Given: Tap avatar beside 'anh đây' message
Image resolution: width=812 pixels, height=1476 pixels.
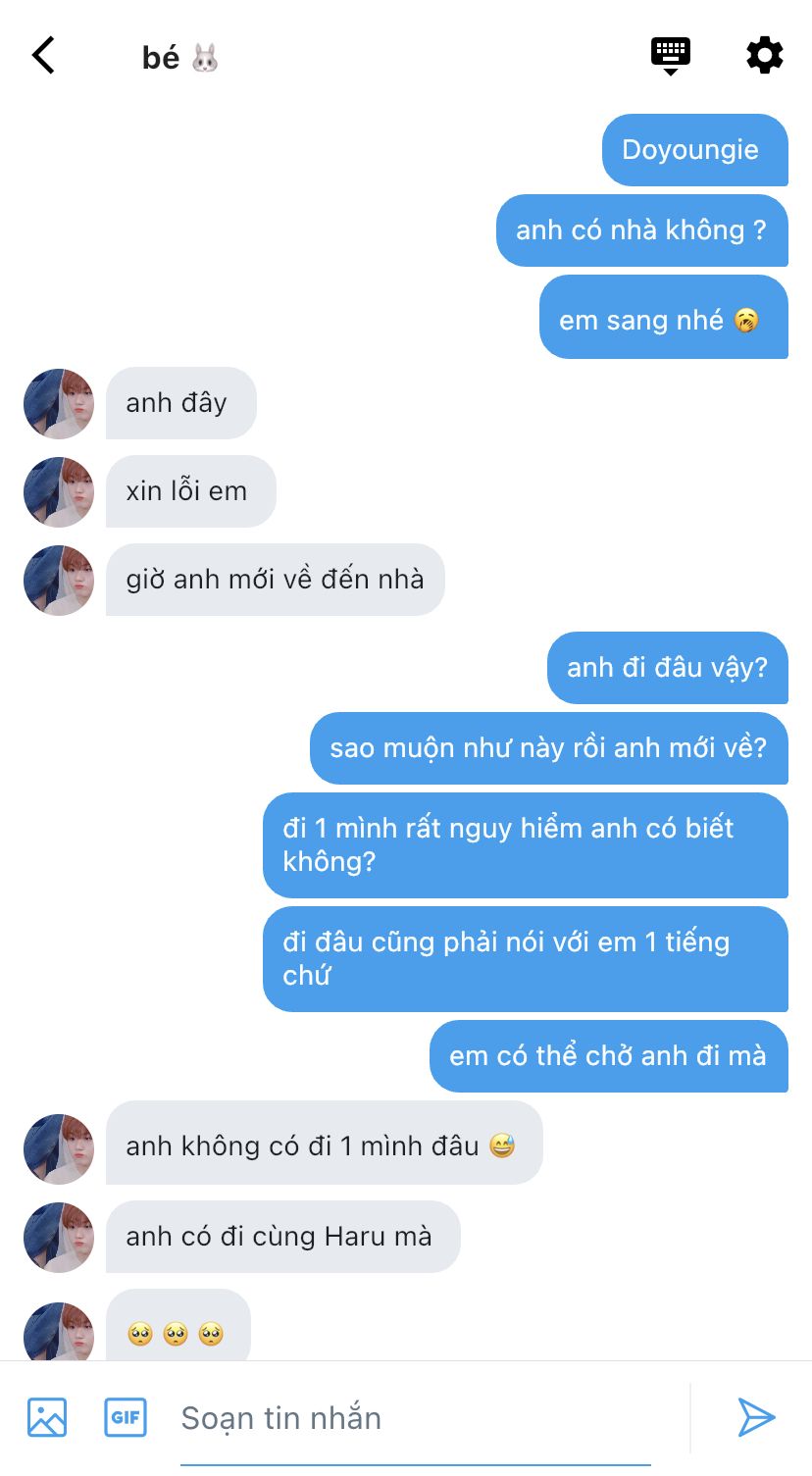Looking at the screenshot, I should 59,404.
